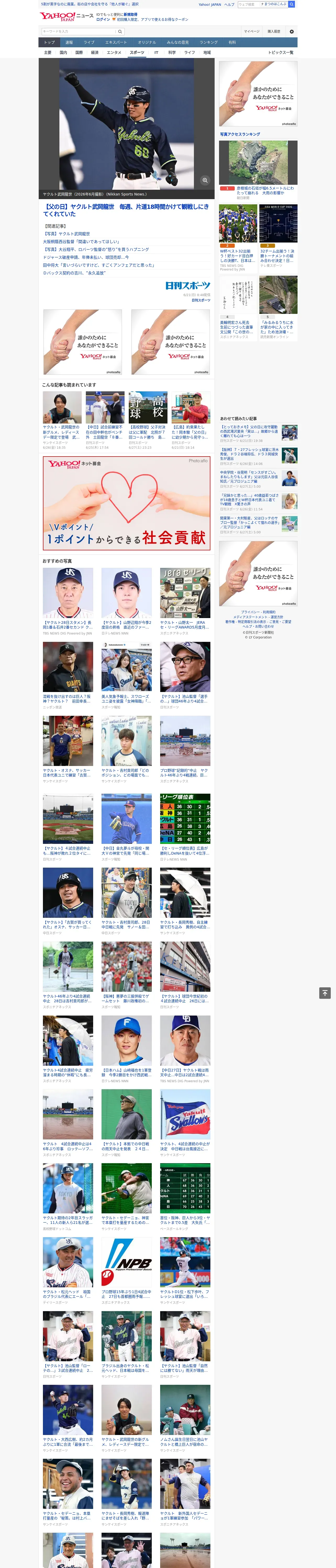Open the related link 大阪桐蔭西谷監督
336x1568 pixels.
[x=81, y=242]
